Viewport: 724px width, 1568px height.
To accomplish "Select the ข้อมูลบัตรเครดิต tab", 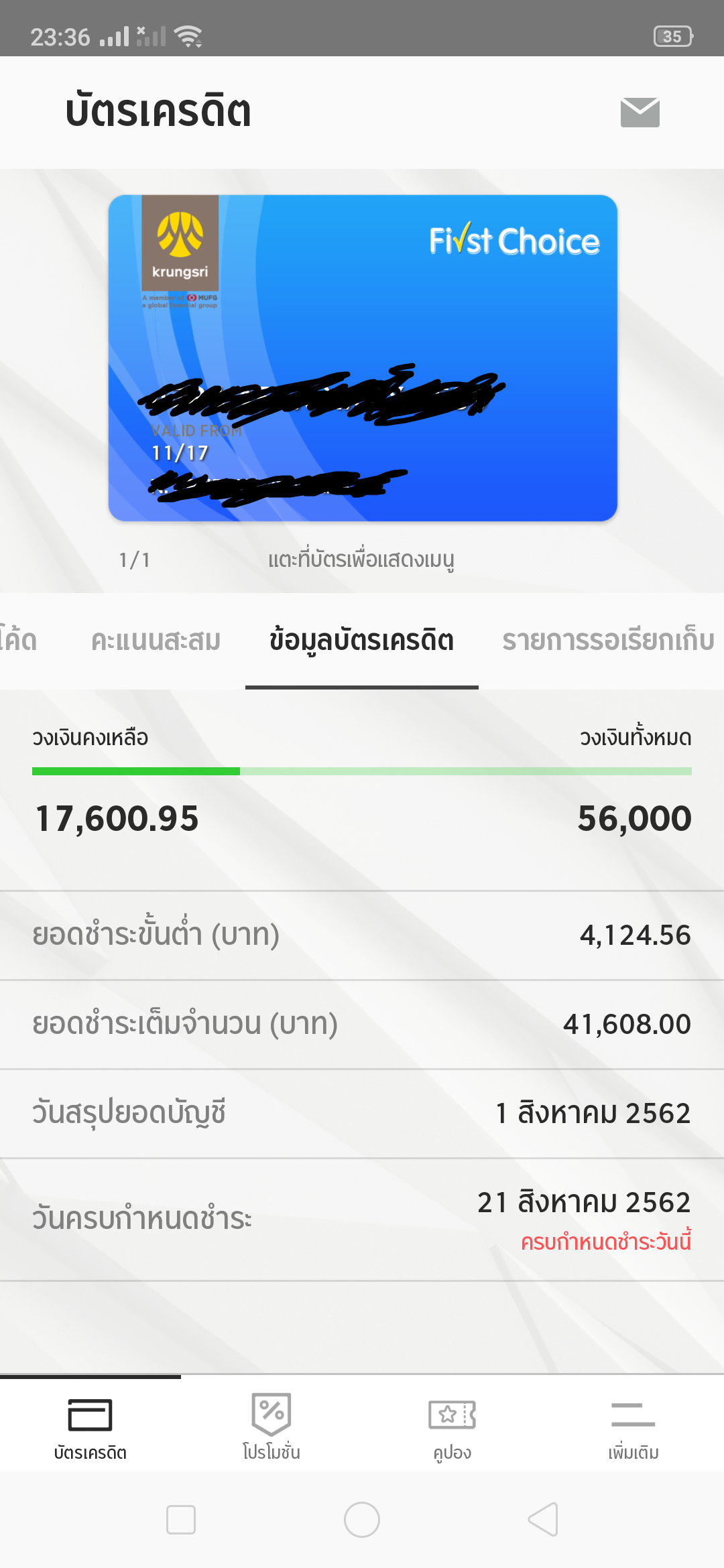I will tap(362, 641).
